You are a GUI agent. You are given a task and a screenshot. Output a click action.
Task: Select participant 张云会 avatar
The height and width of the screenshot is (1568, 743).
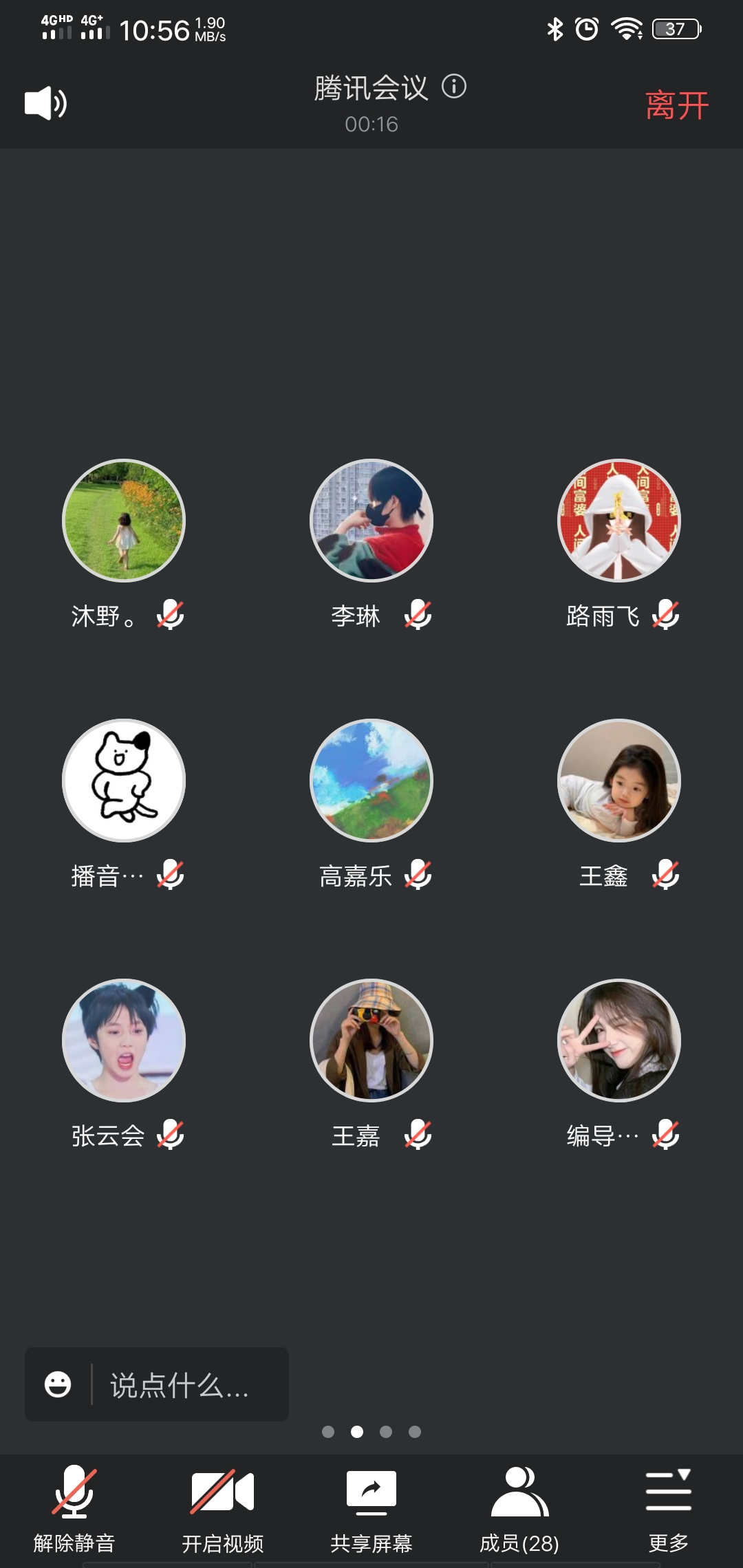(124, 1041)
